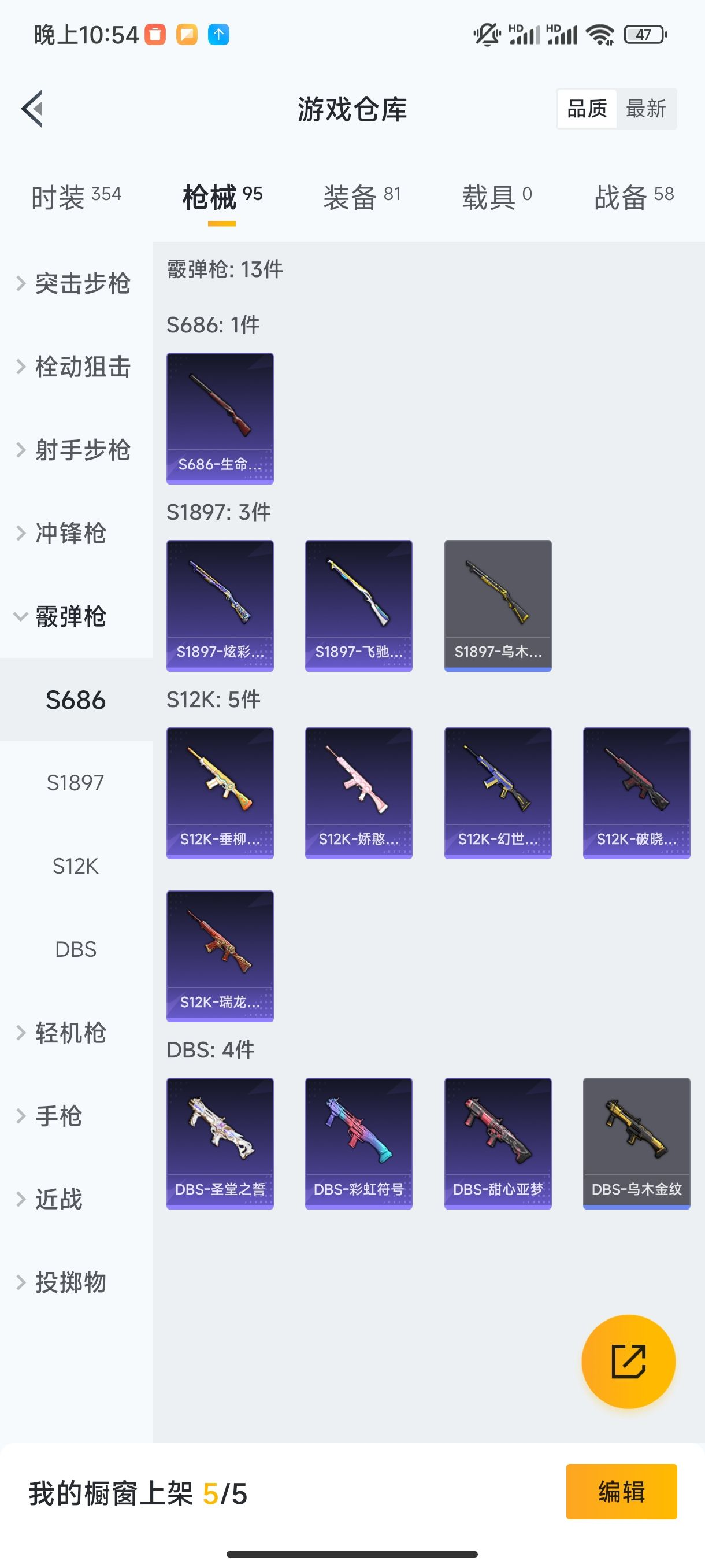View the S12K-瑞龙 skin

pyautogui.click(x=220, y=956)
